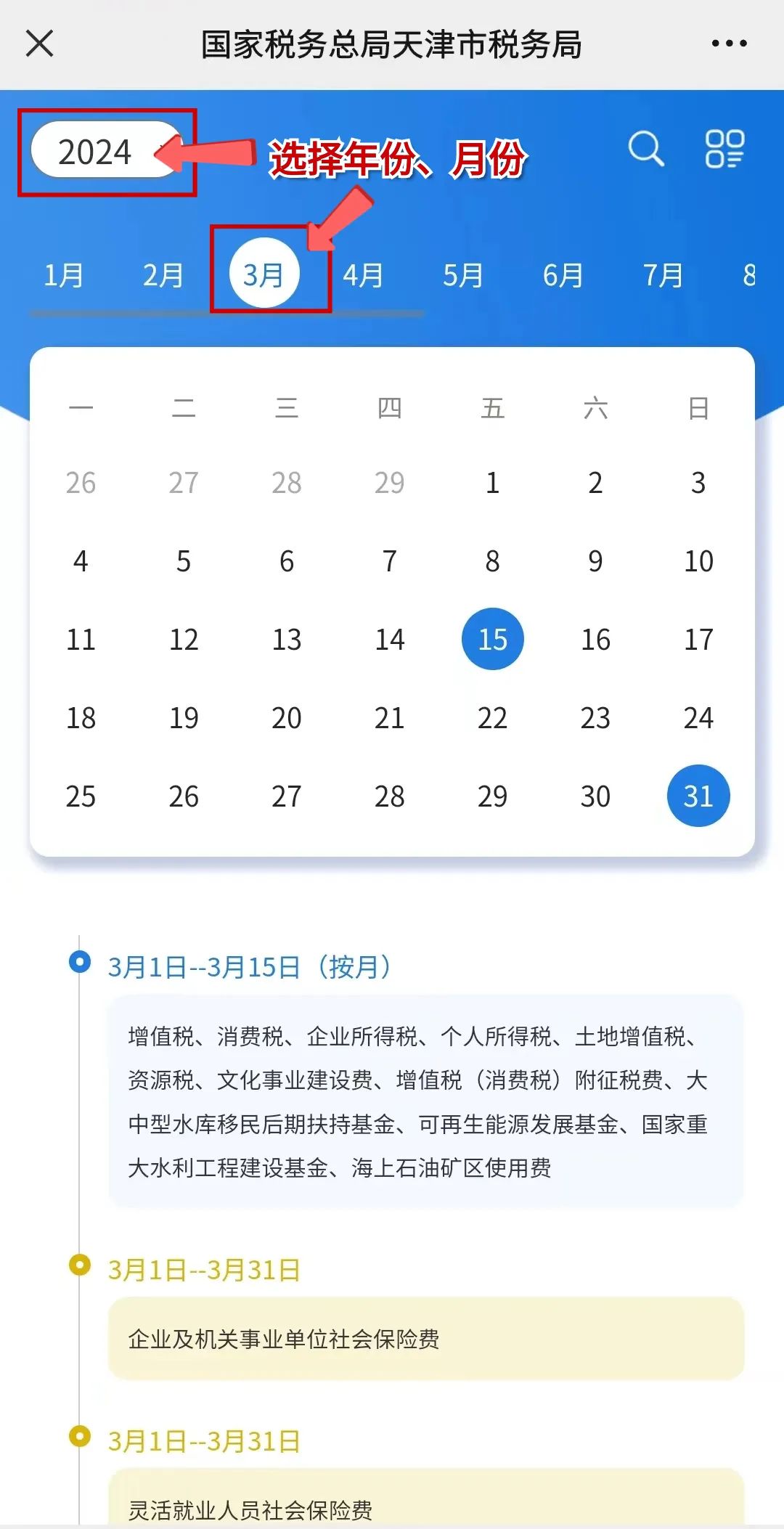Choose March 1 on the calendar
This screenshot has width=784, height=1529.
(492, 483)
